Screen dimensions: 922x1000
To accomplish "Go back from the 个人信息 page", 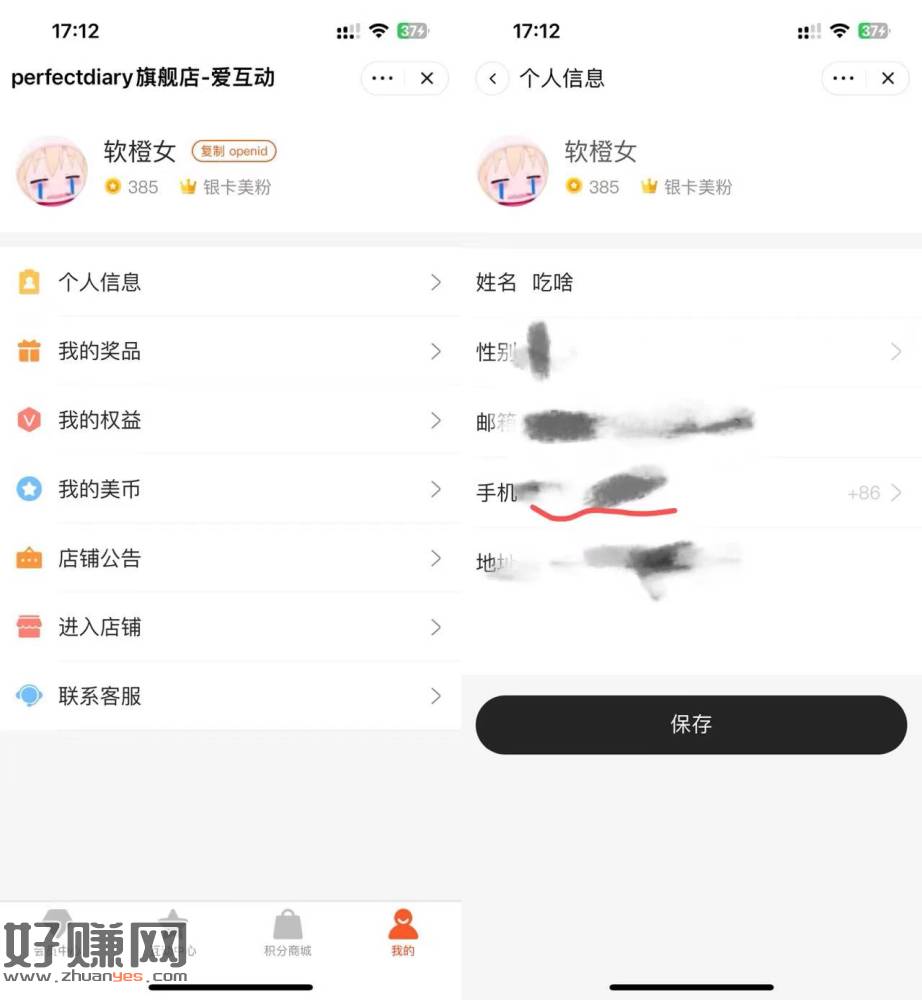I will [492, 78].
